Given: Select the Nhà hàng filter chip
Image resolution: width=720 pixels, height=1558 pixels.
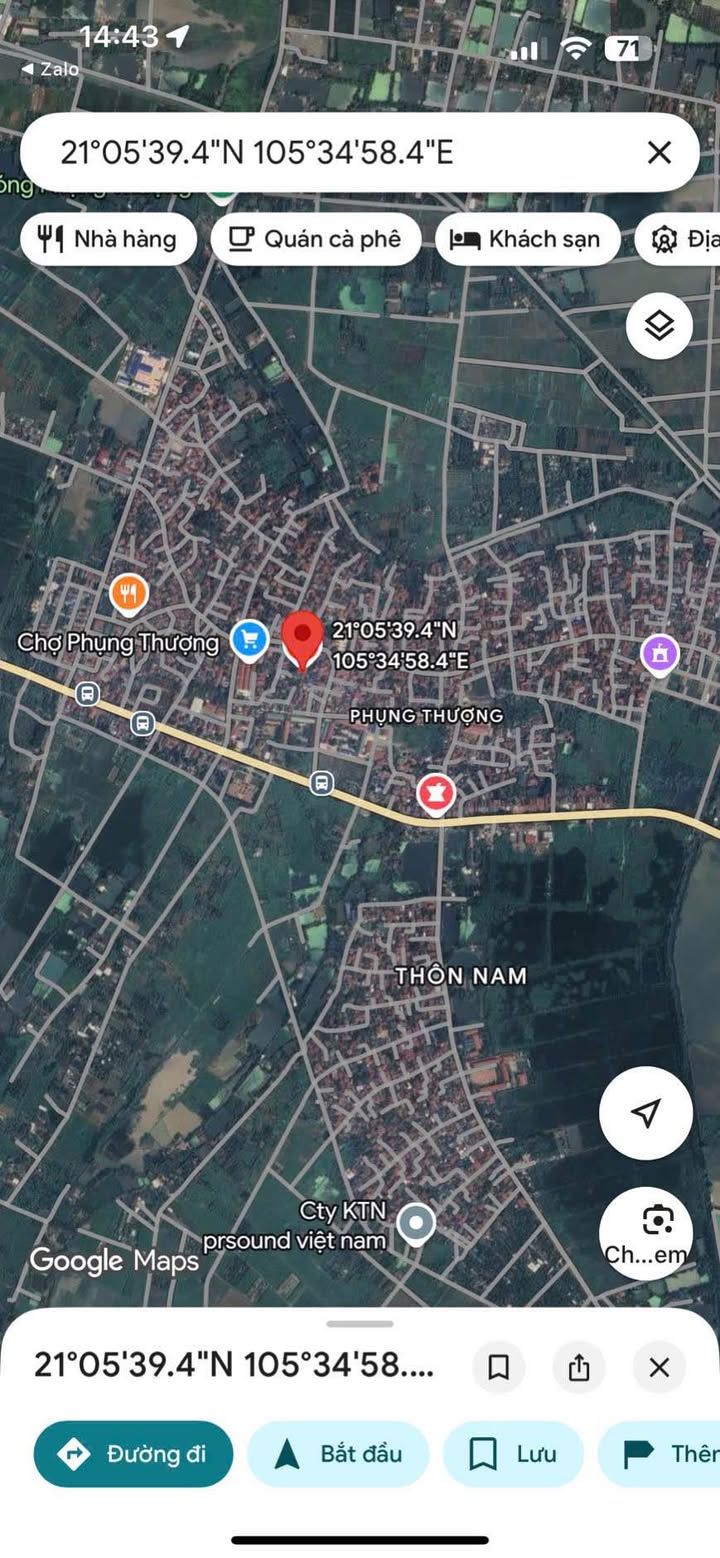Looking at the screenshot, I should click(x=108, y=239).
